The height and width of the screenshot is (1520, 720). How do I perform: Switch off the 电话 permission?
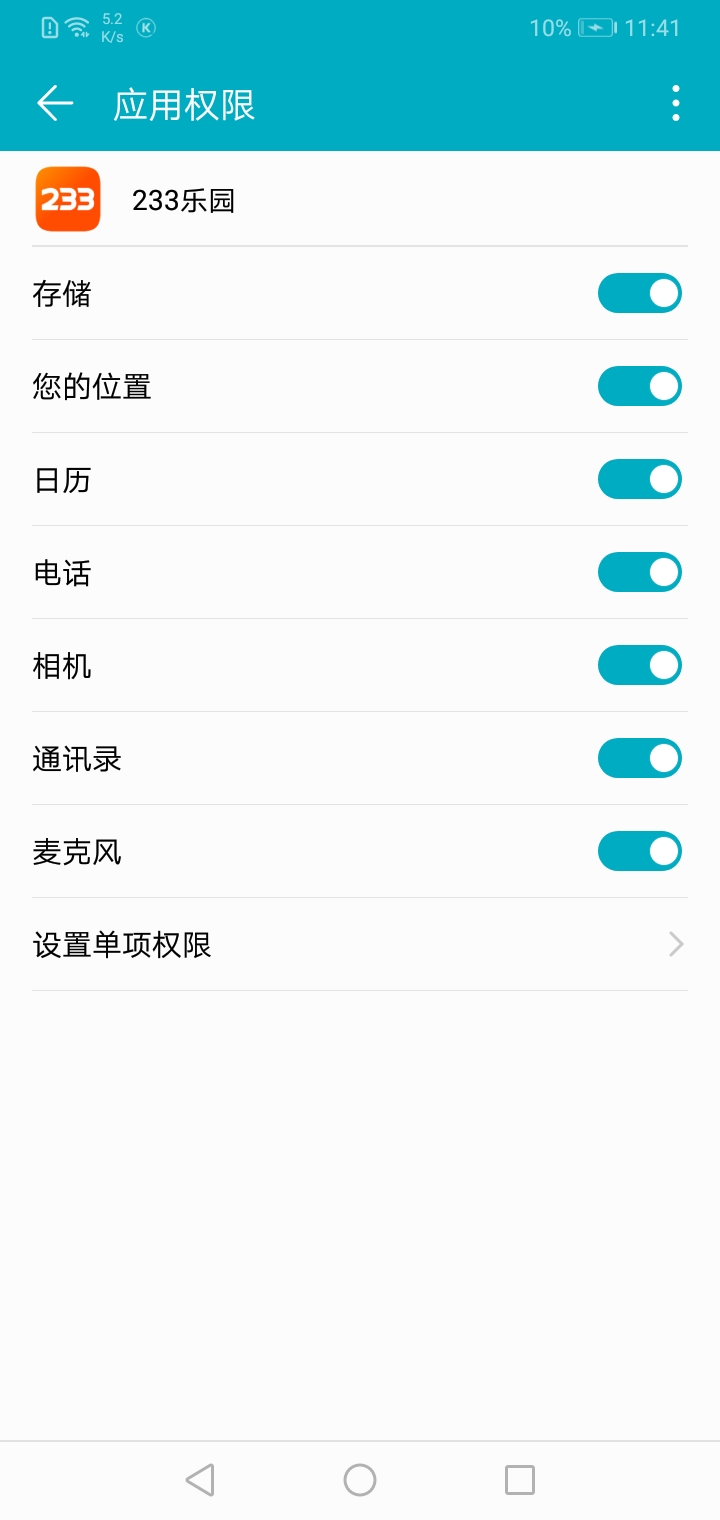click(639, 573)
